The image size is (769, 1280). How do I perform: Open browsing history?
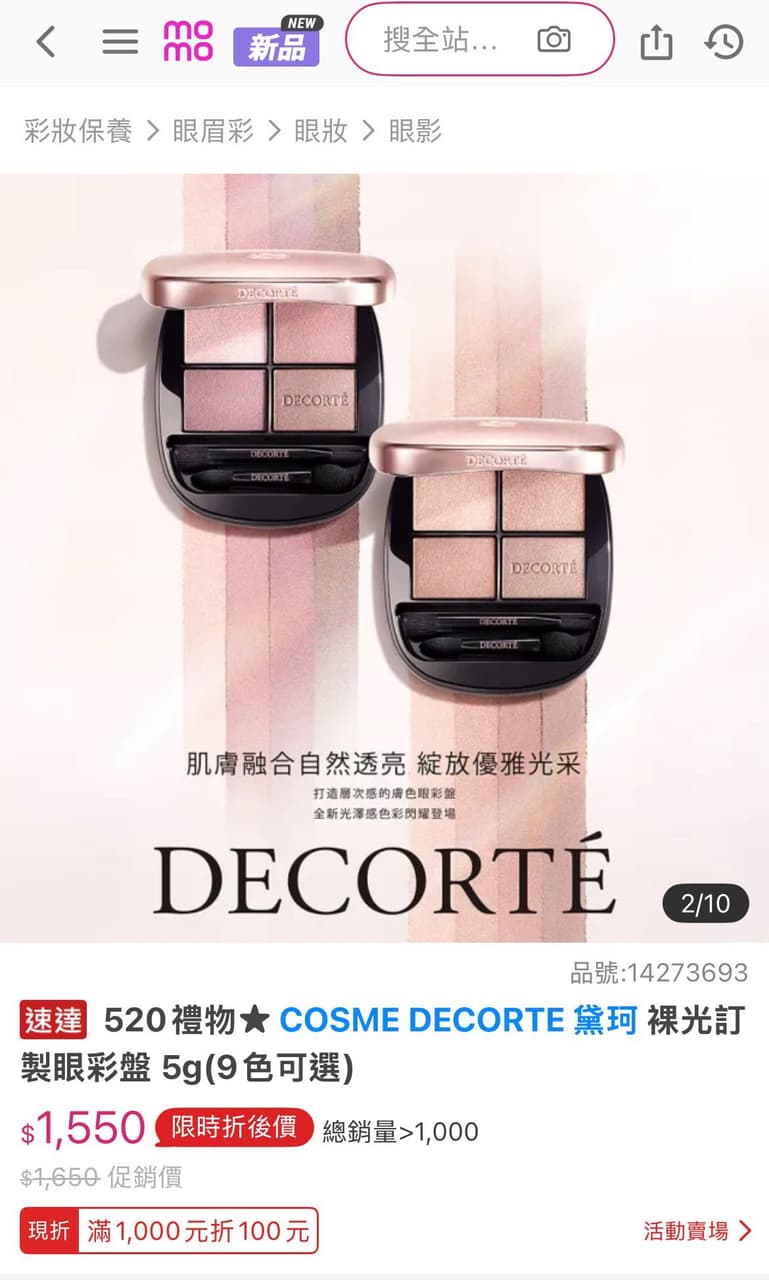[x=724, y=42]
